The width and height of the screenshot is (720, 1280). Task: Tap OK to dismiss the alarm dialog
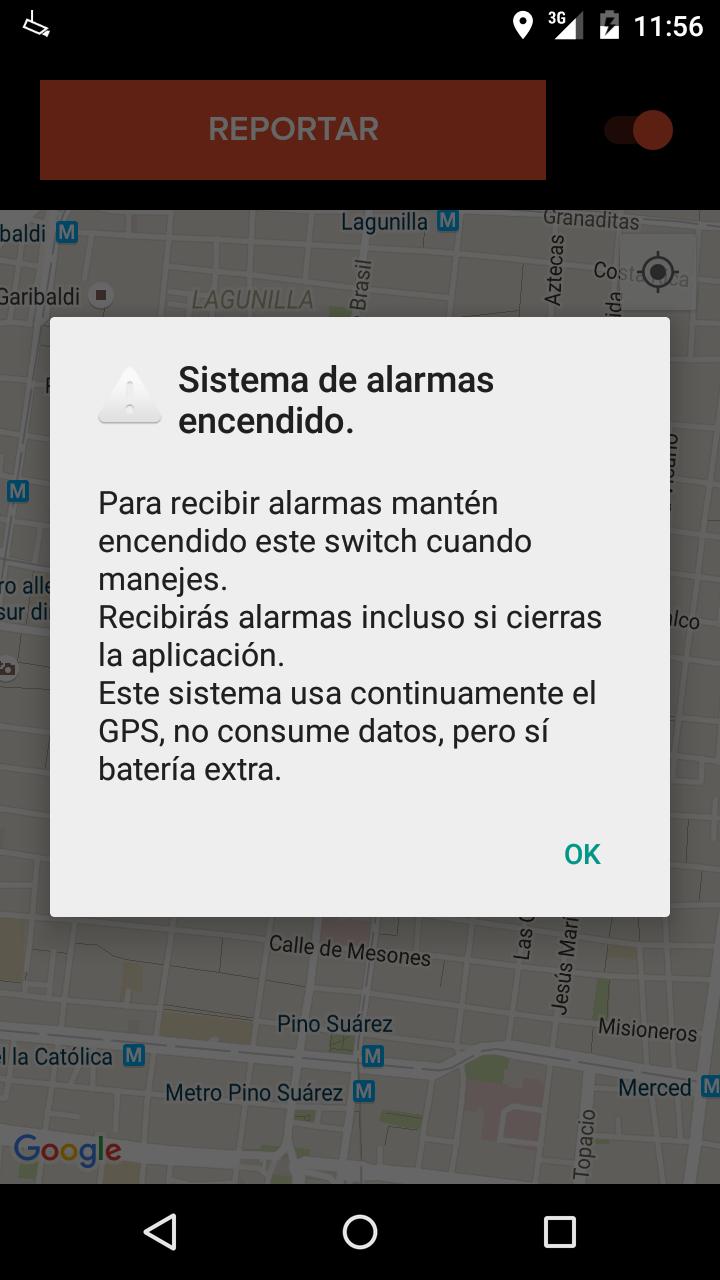[581, 854]
